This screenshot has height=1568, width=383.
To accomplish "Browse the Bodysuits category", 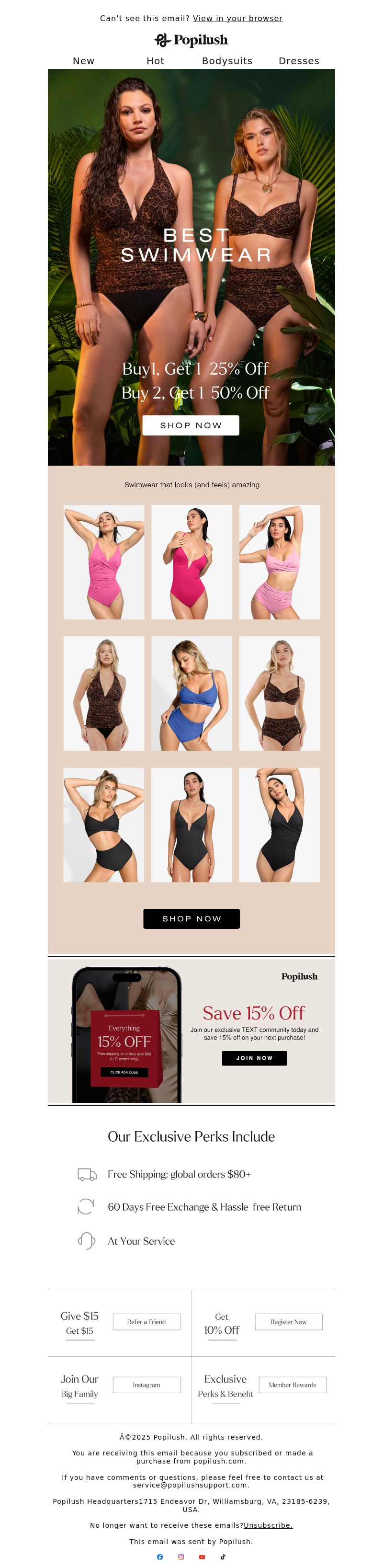I will pyautogui.click(x=227, y=61).
